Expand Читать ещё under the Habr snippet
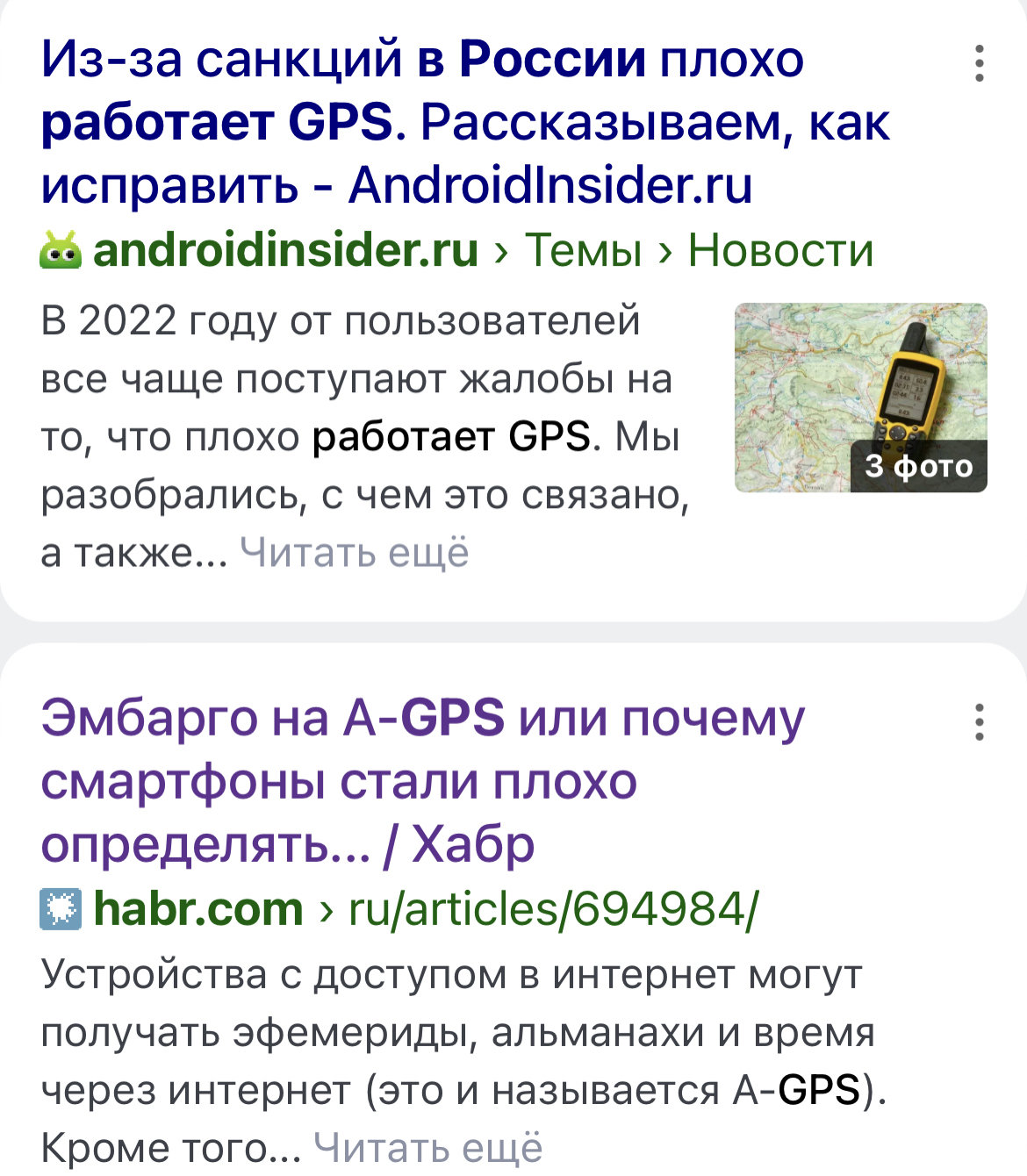The height and width of the screenshot is (1176, 1027). point(428,1147)
